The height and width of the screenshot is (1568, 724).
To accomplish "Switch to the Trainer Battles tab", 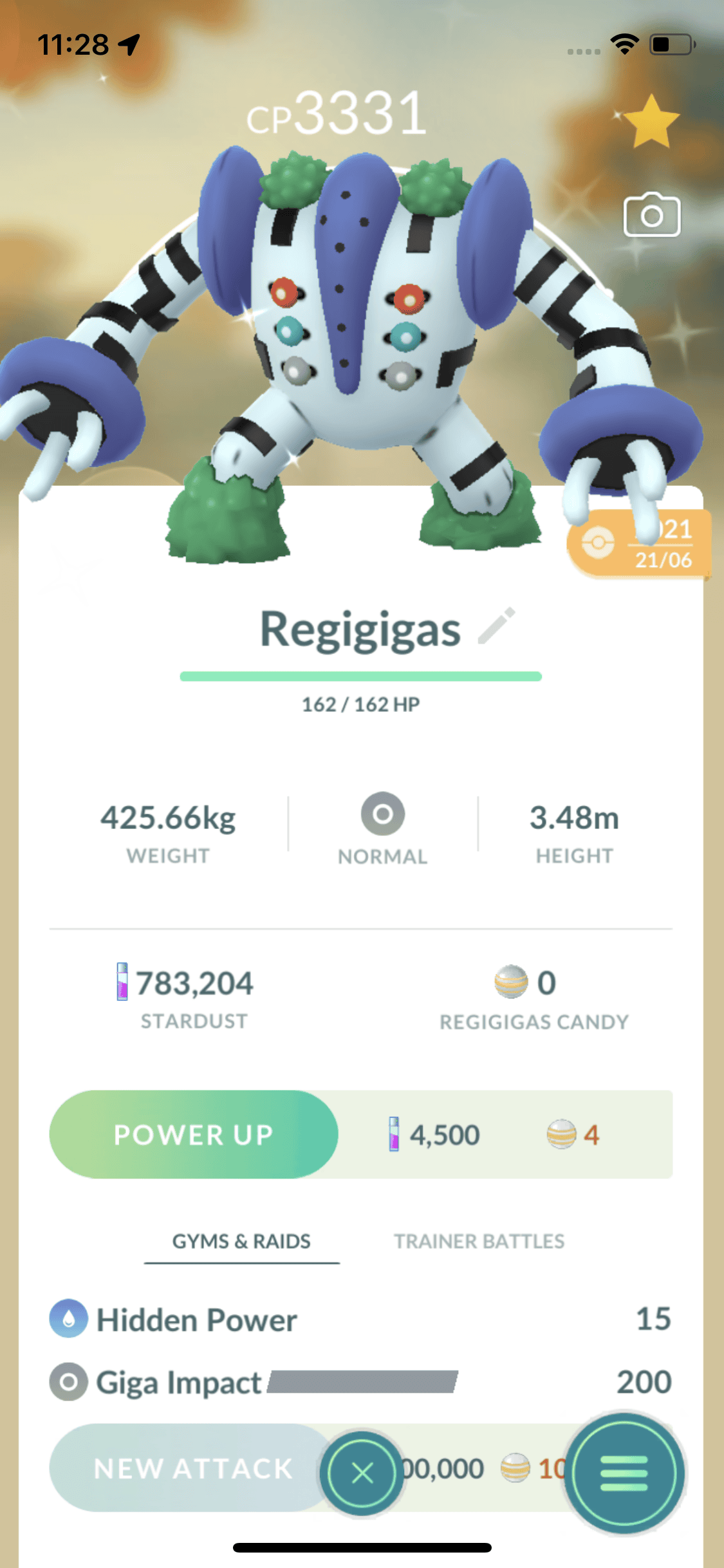I will point(479,1241).
